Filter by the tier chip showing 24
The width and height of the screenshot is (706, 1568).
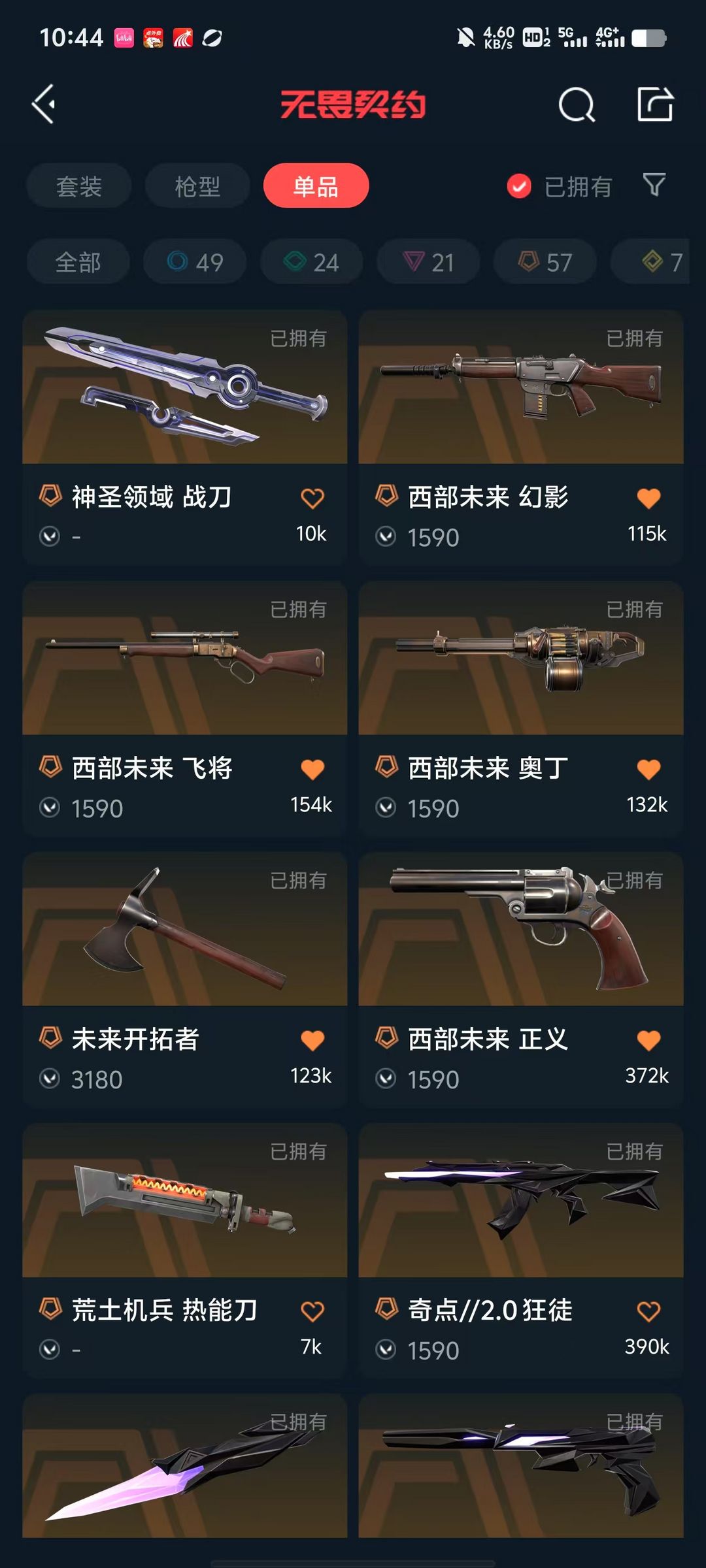tap(312, 262)
